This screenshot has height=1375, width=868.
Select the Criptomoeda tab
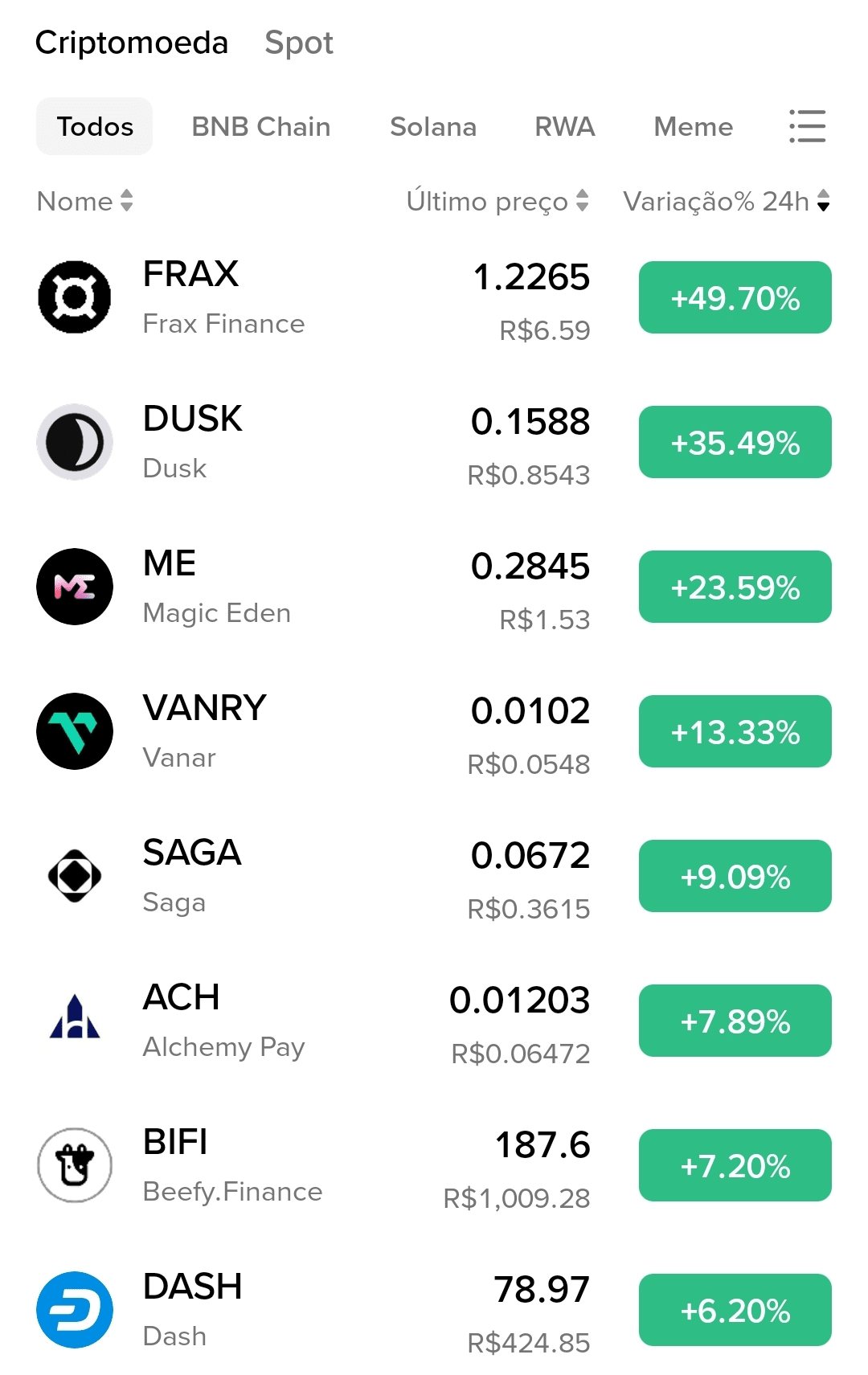coord(132,43)
